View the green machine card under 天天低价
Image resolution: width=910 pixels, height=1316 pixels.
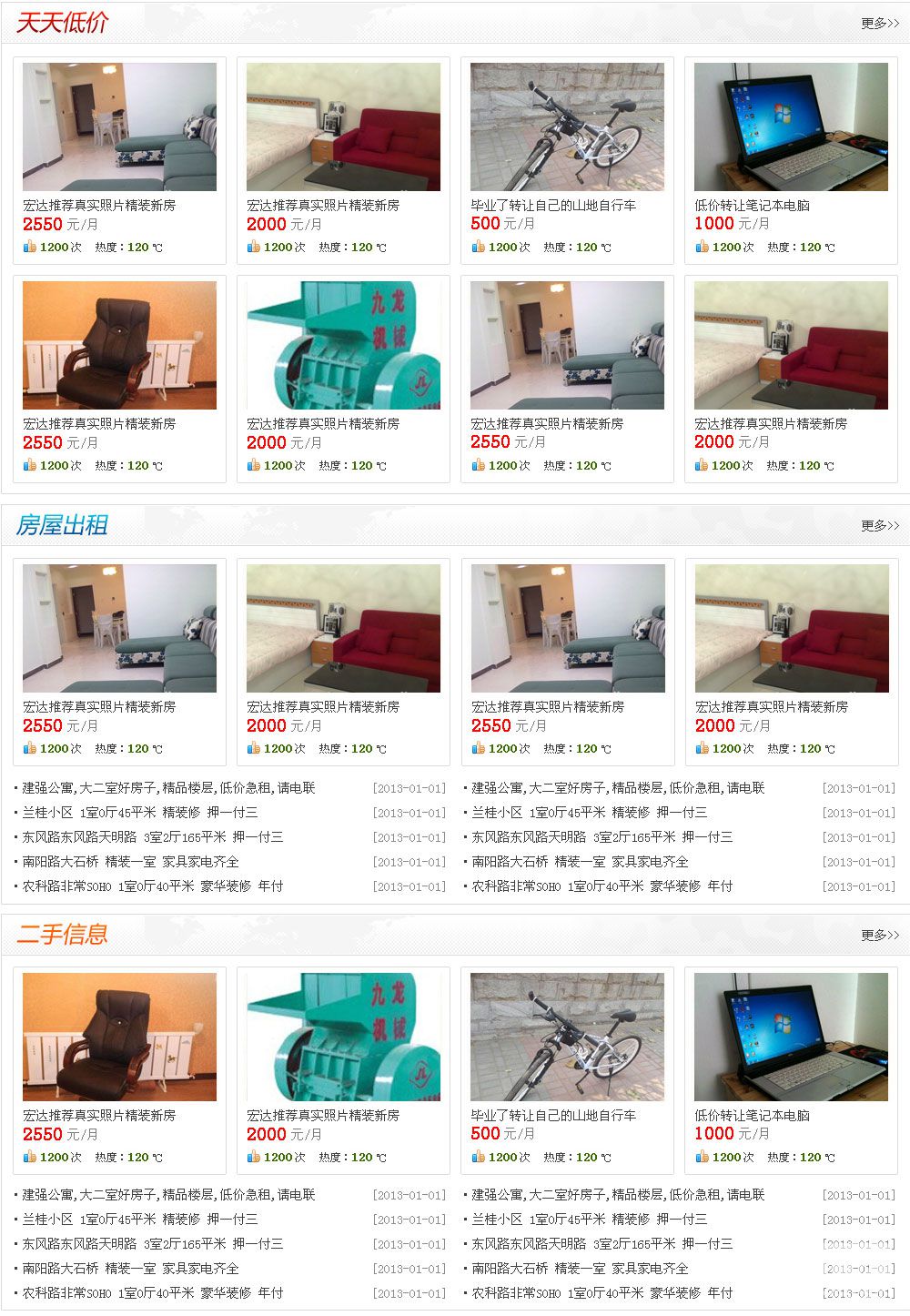(x=343, y=346)
